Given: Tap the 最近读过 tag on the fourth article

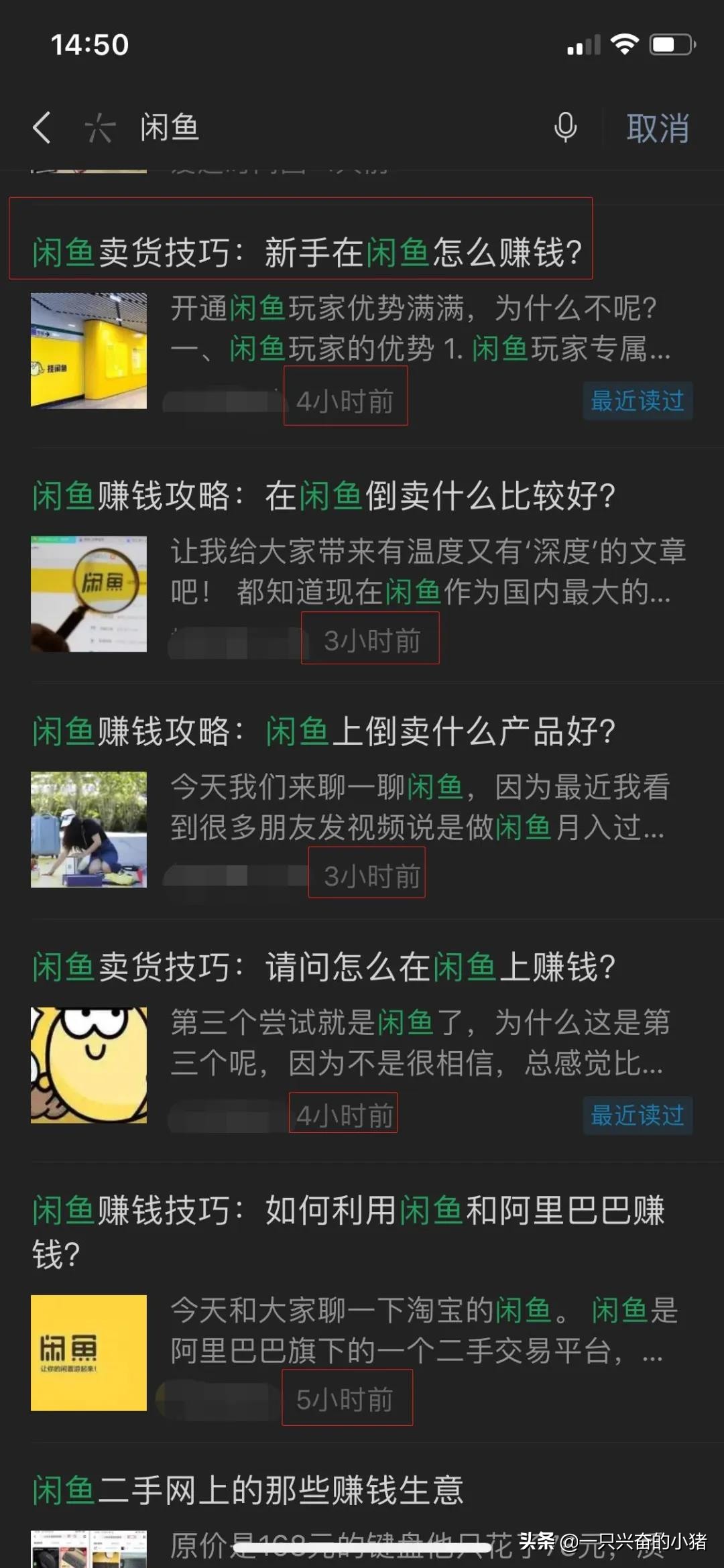Looking at the screenshot, I should [636, 1117].
